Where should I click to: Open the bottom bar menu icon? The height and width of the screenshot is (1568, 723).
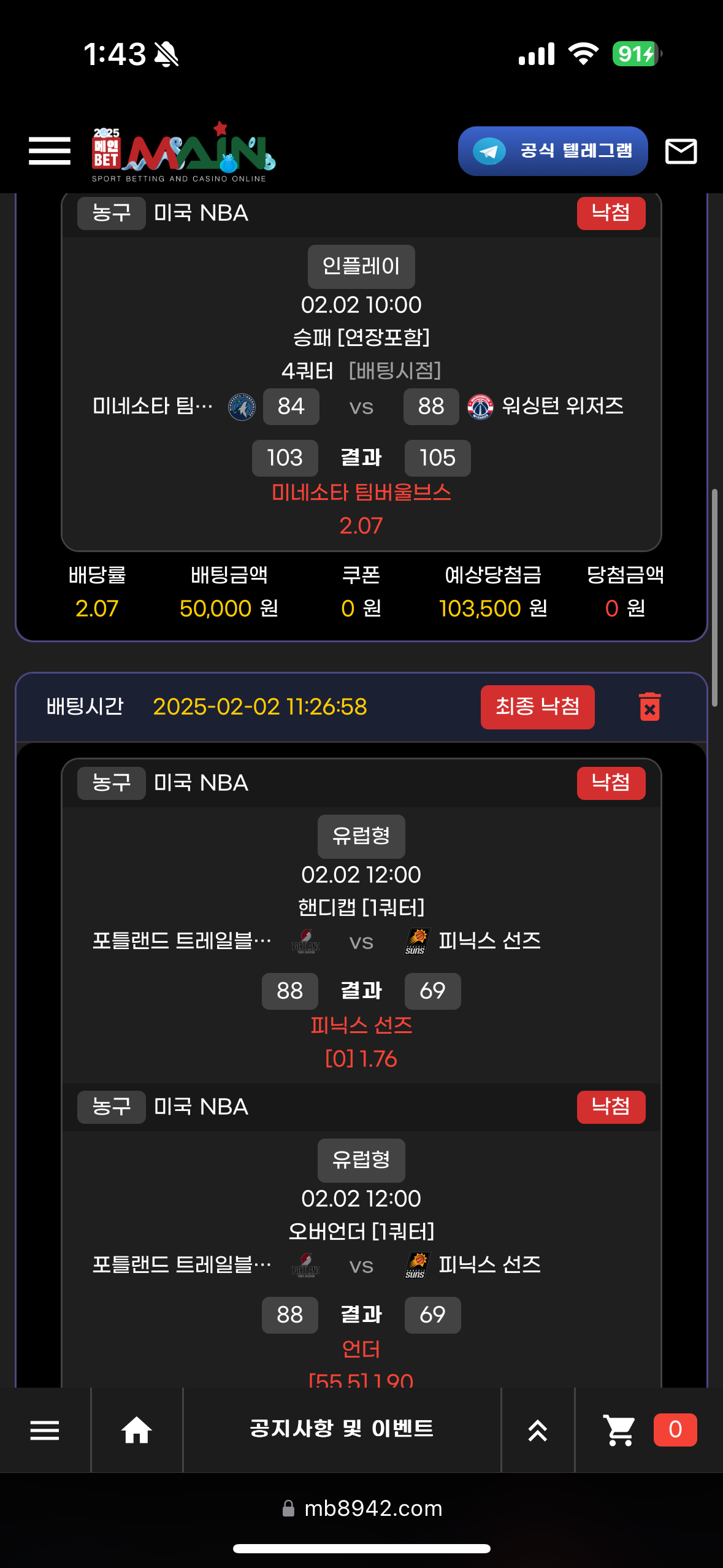(45, 1431)
